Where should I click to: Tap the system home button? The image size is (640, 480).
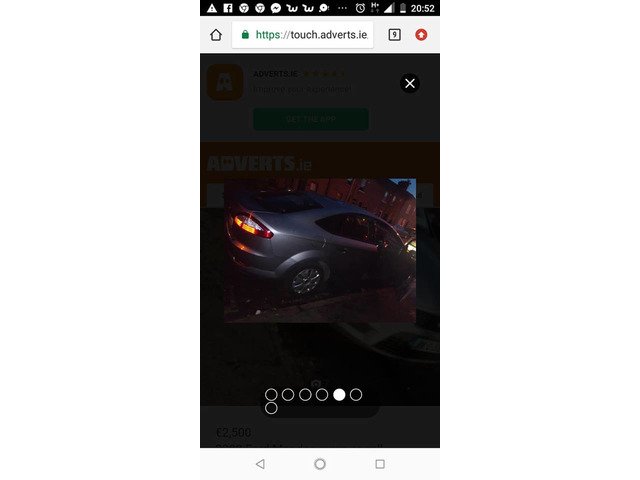click(x=320, y=464)
